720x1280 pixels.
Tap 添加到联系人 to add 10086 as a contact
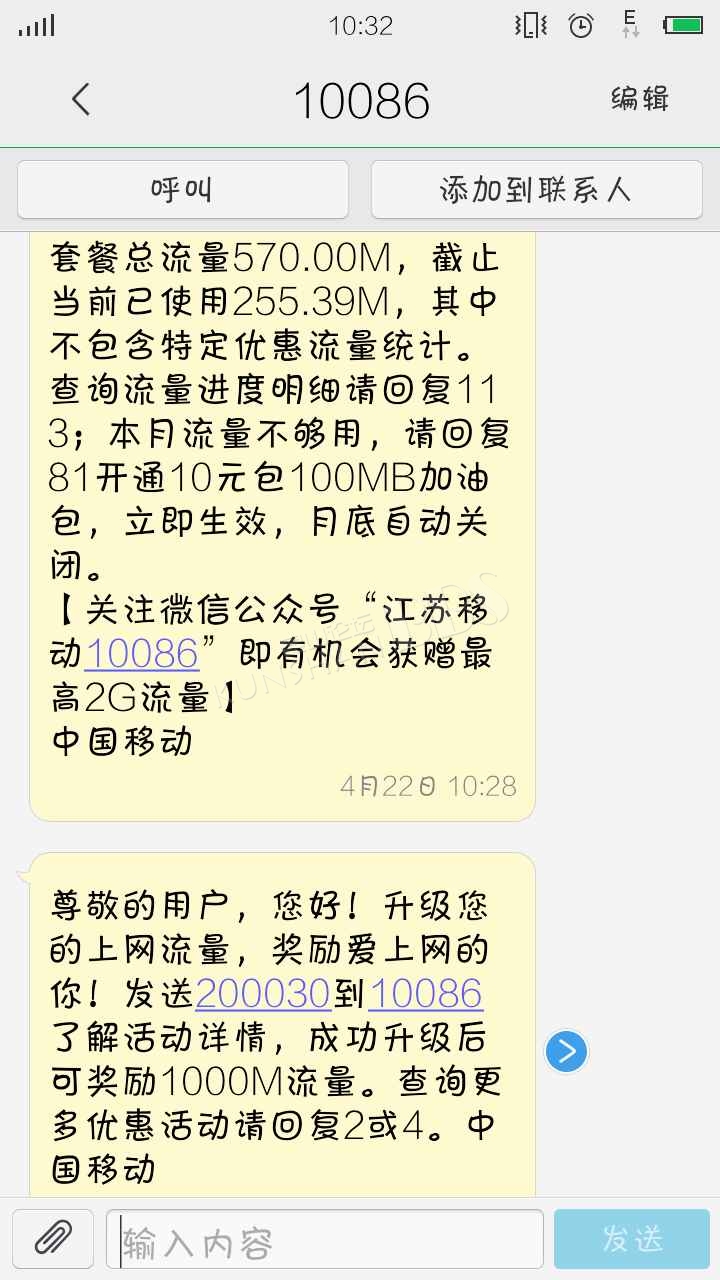click(x=536, y=189)
